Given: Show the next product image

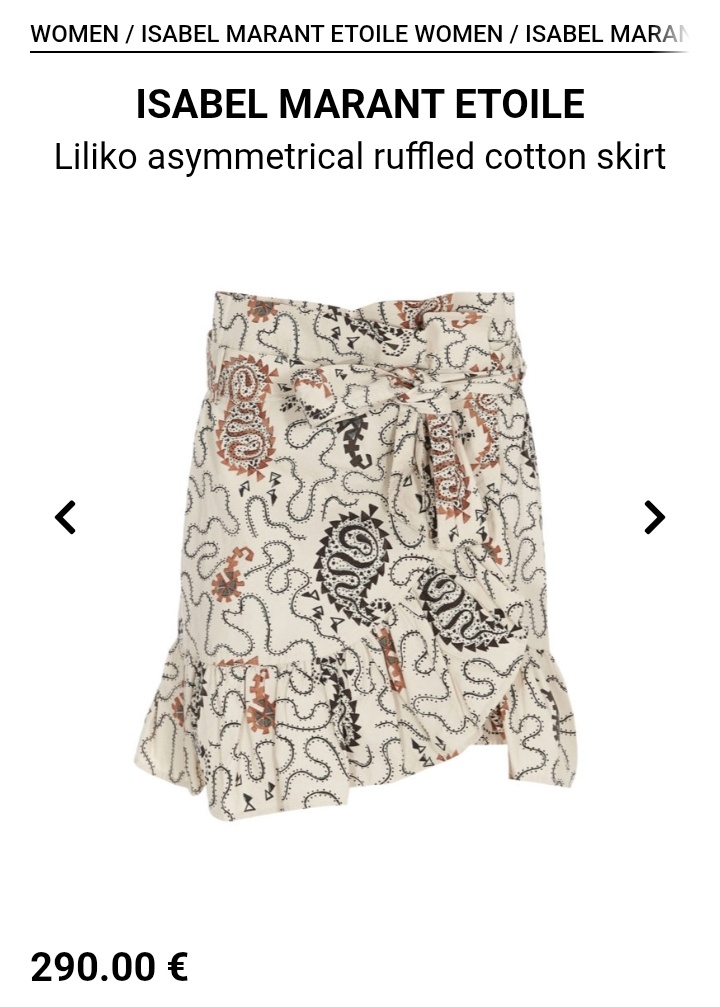Looking at the screenshot, I should tap(654, 517).
